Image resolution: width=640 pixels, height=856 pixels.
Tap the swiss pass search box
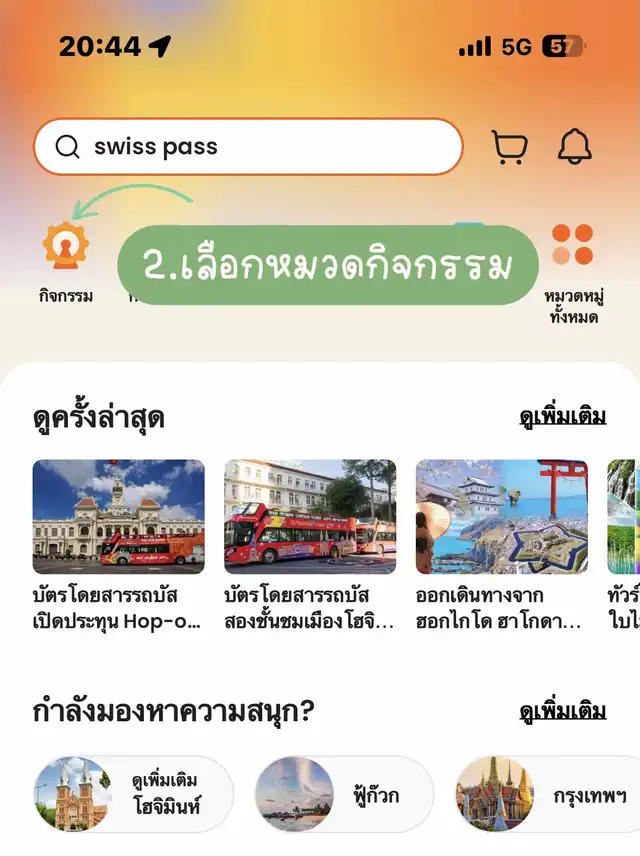(248, 147)
